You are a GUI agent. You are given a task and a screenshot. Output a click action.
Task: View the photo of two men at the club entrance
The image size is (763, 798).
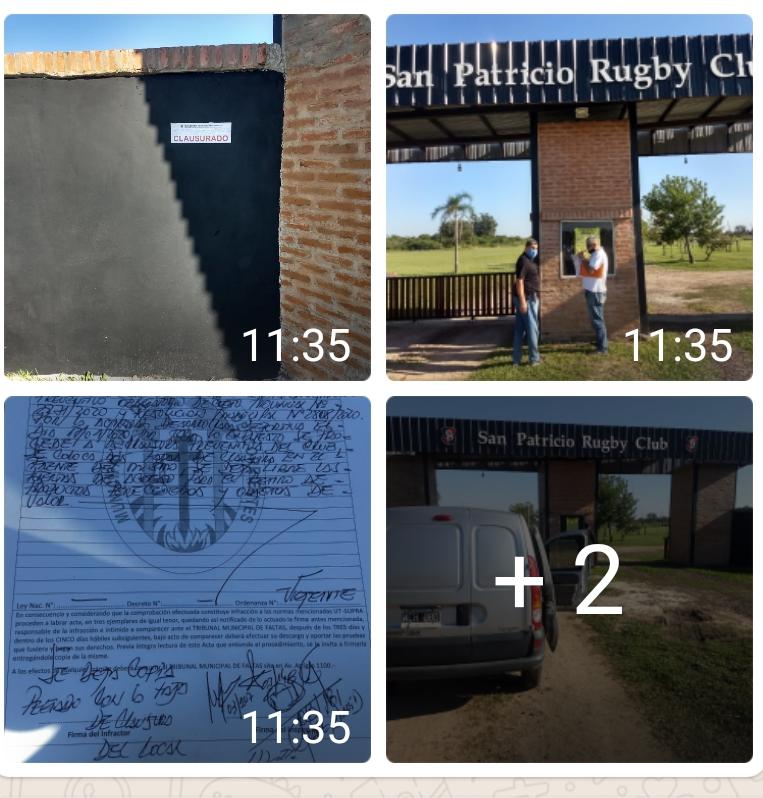tap(569, 197)
